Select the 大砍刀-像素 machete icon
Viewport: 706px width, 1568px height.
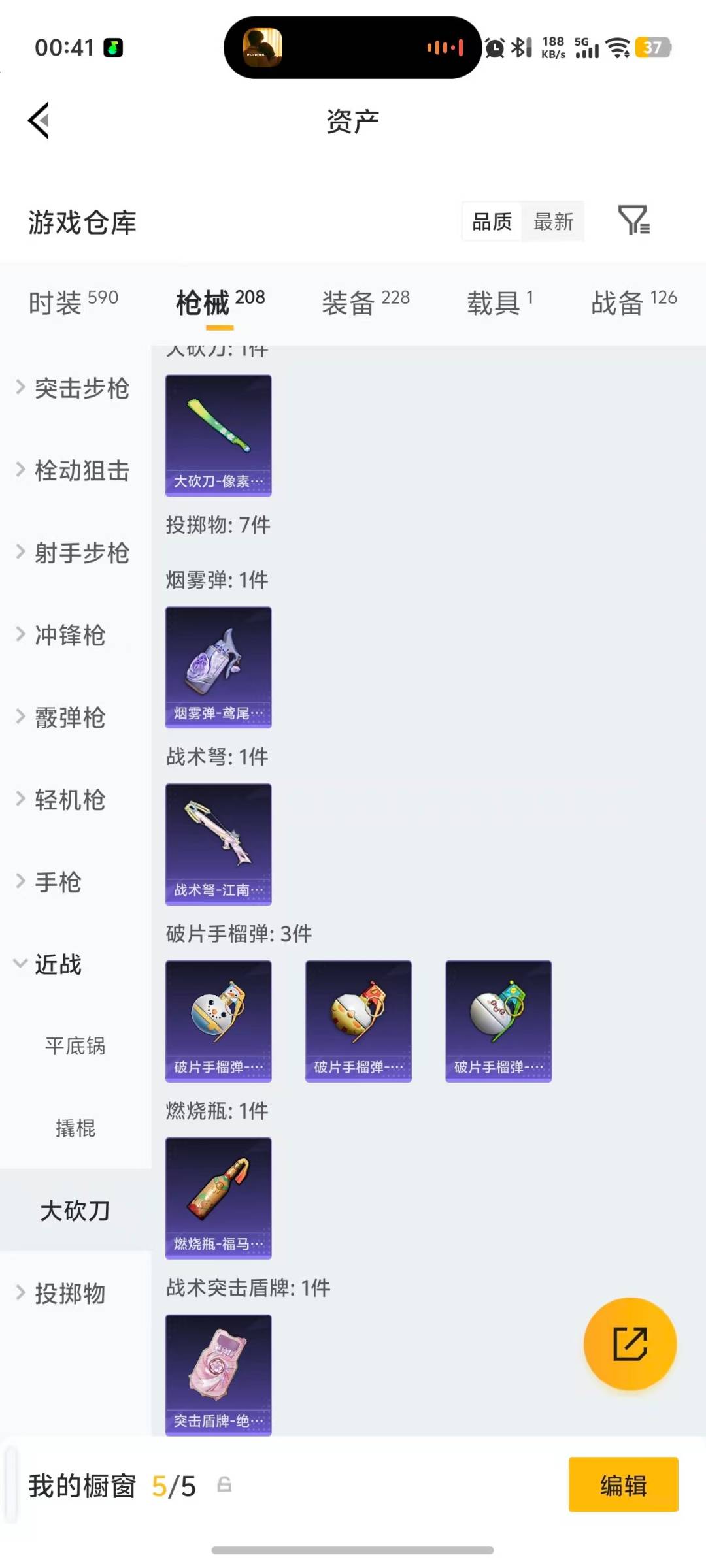pyautogui.click(x=218, y=434)
